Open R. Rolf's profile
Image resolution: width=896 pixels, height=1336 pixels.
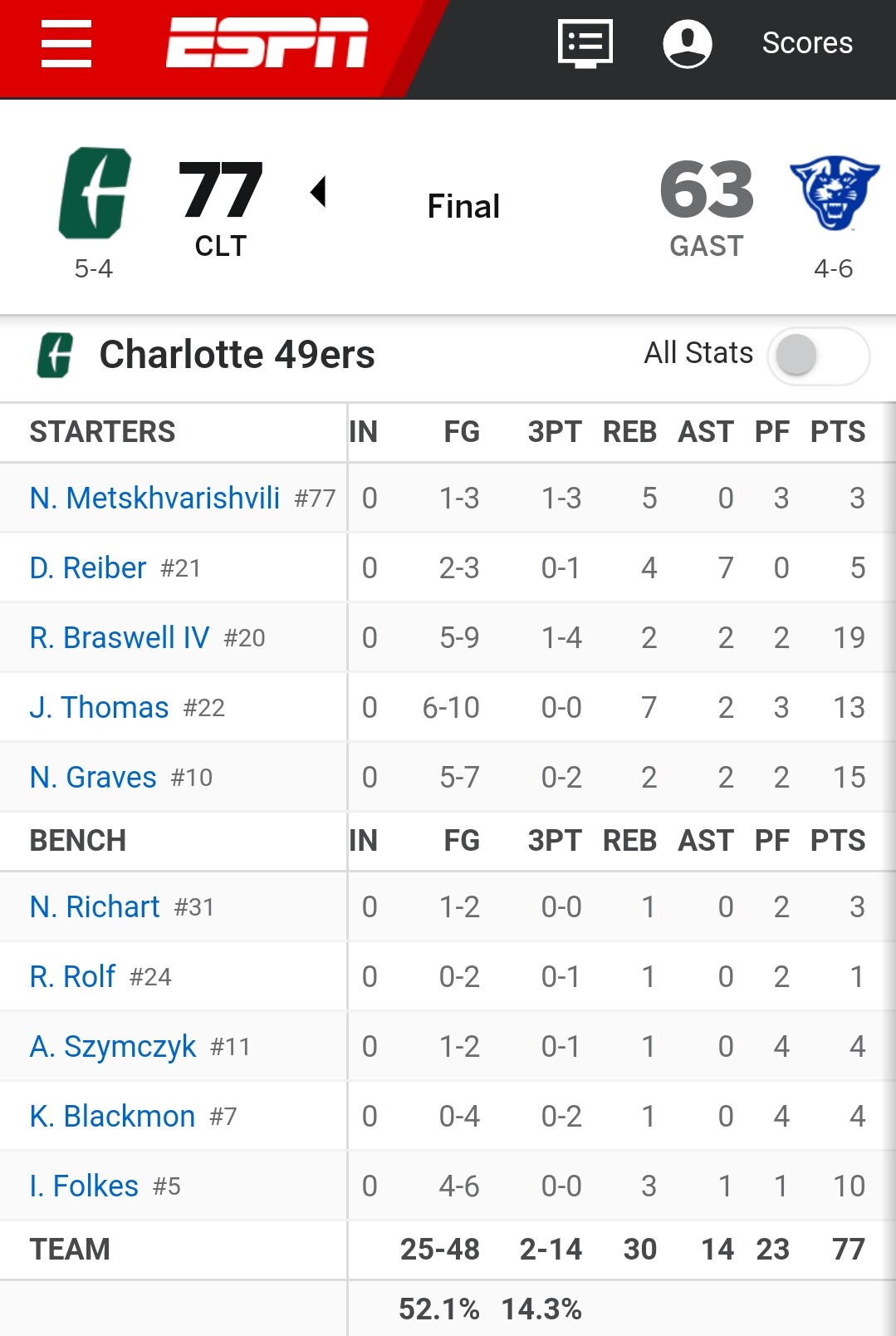73,977
